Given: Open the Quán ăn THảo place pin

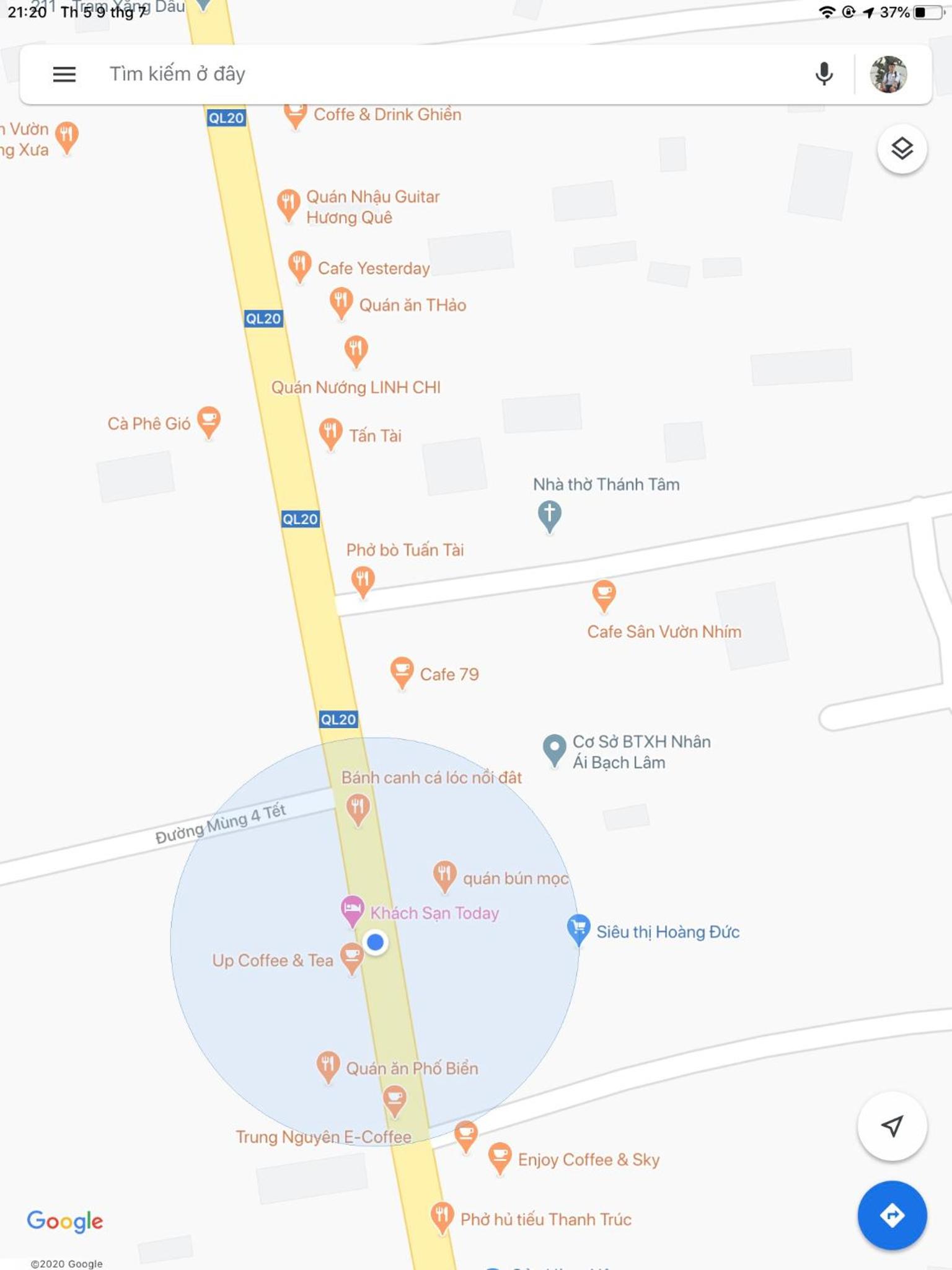Looking at the screenshot, I should (x=341, y=301).
